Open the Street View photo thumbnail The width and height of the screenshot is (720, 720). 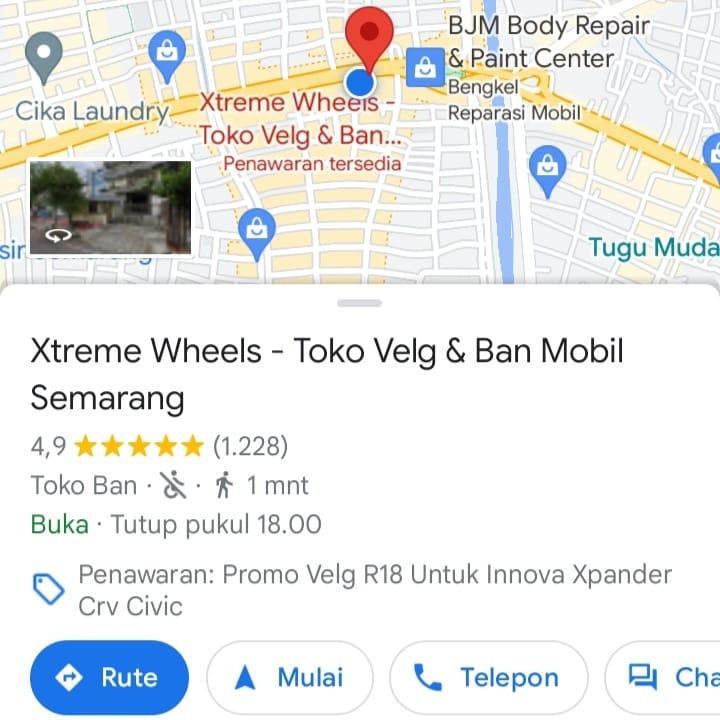(110, 206)
